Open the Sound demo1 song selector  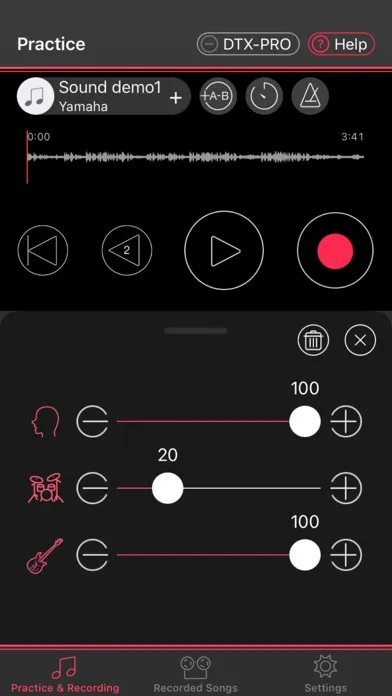104,96
